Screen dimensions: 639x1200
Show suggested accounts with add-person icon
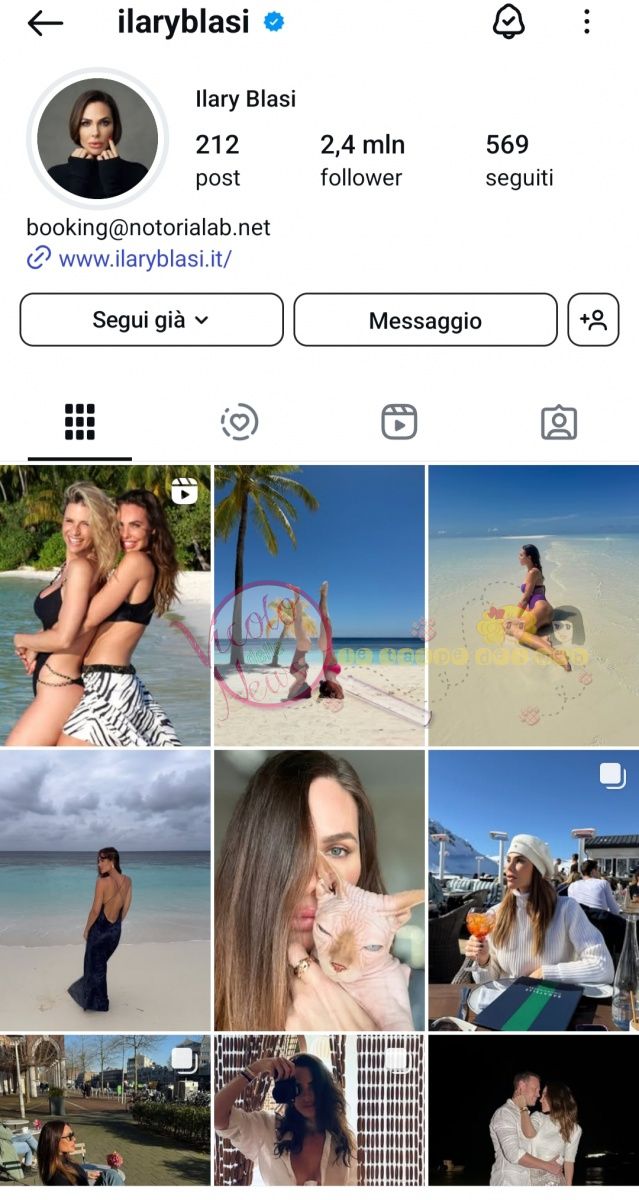pos(593,320)
